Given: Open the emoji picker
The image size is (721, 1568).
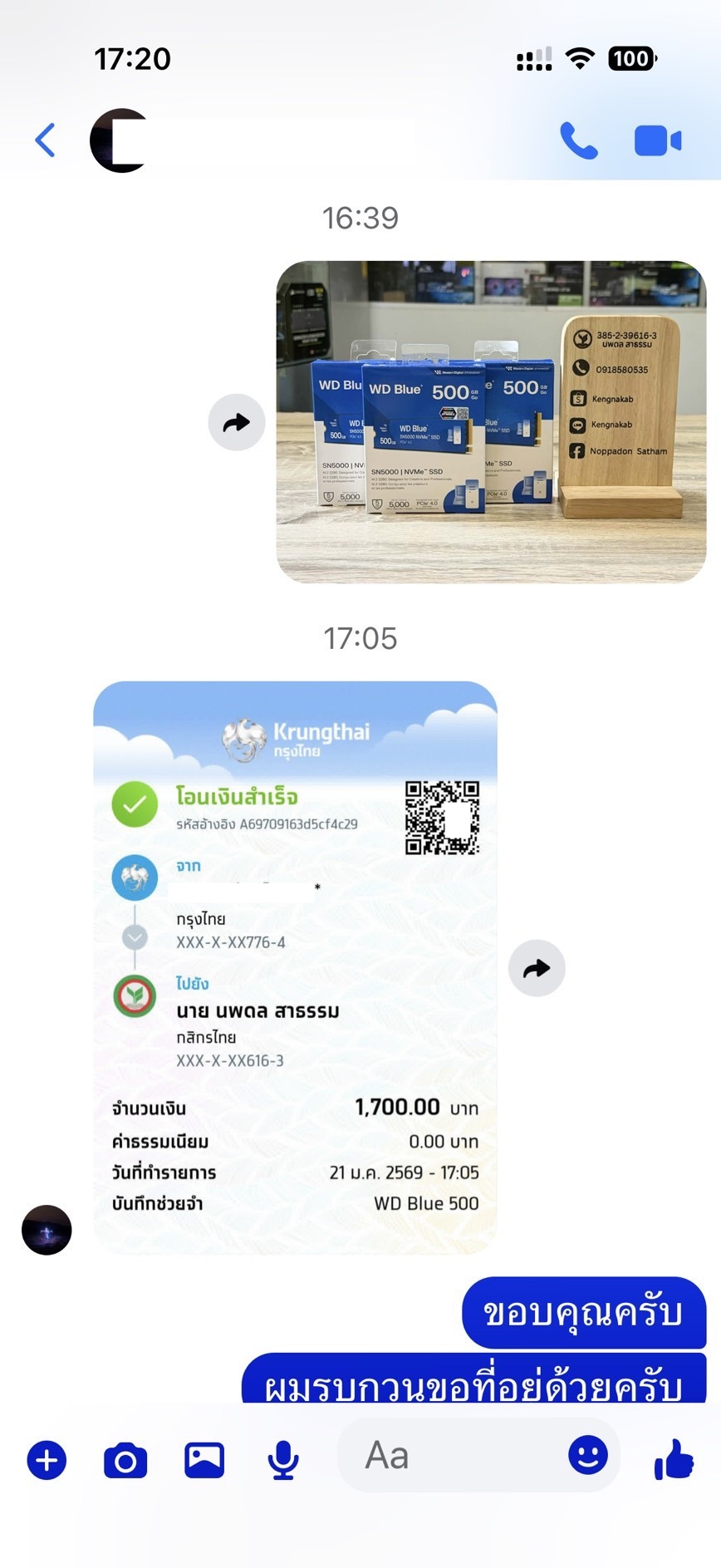Looking at the screenshot, I should pyautogui.click(x=588, y=1455).
